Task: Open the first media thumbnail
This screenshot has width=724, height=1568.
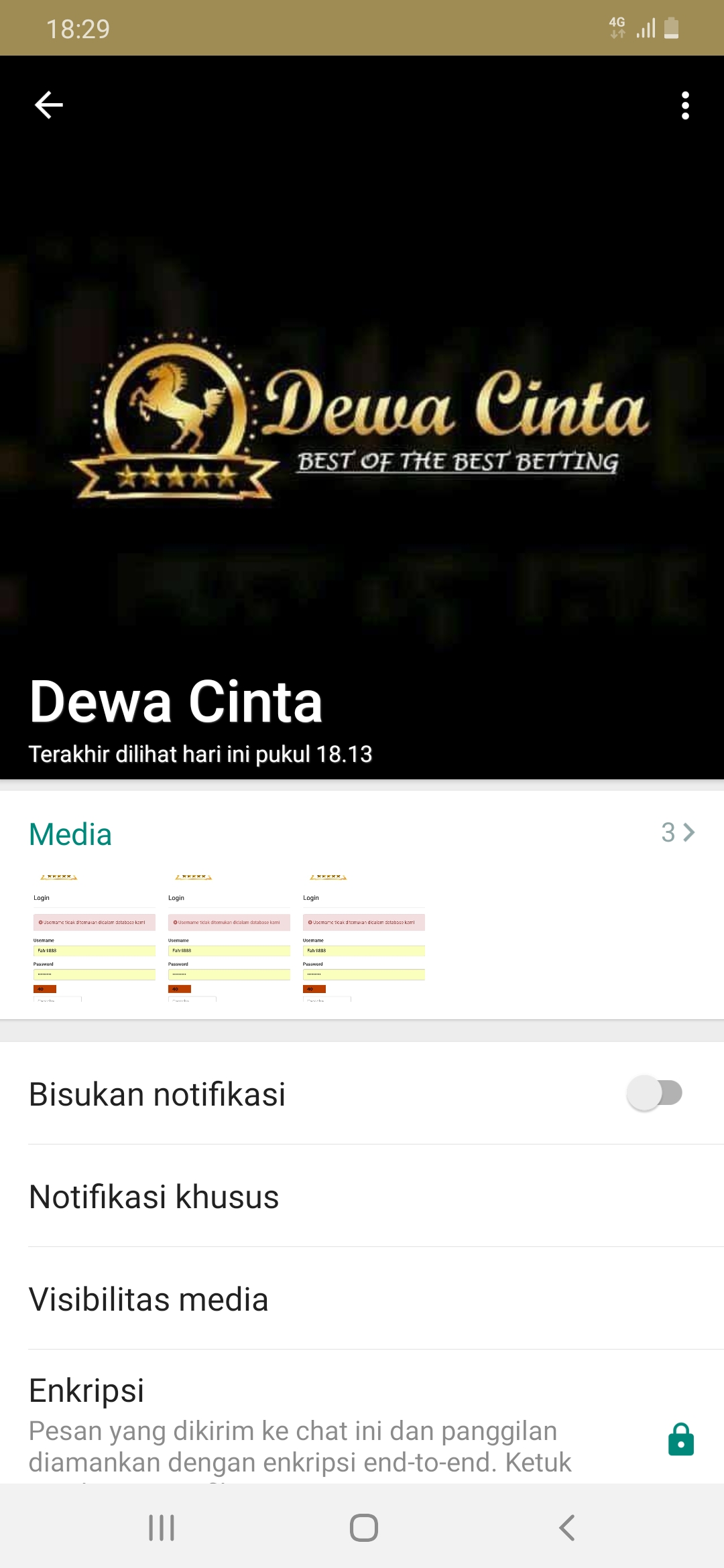Action: coord(95,936)
